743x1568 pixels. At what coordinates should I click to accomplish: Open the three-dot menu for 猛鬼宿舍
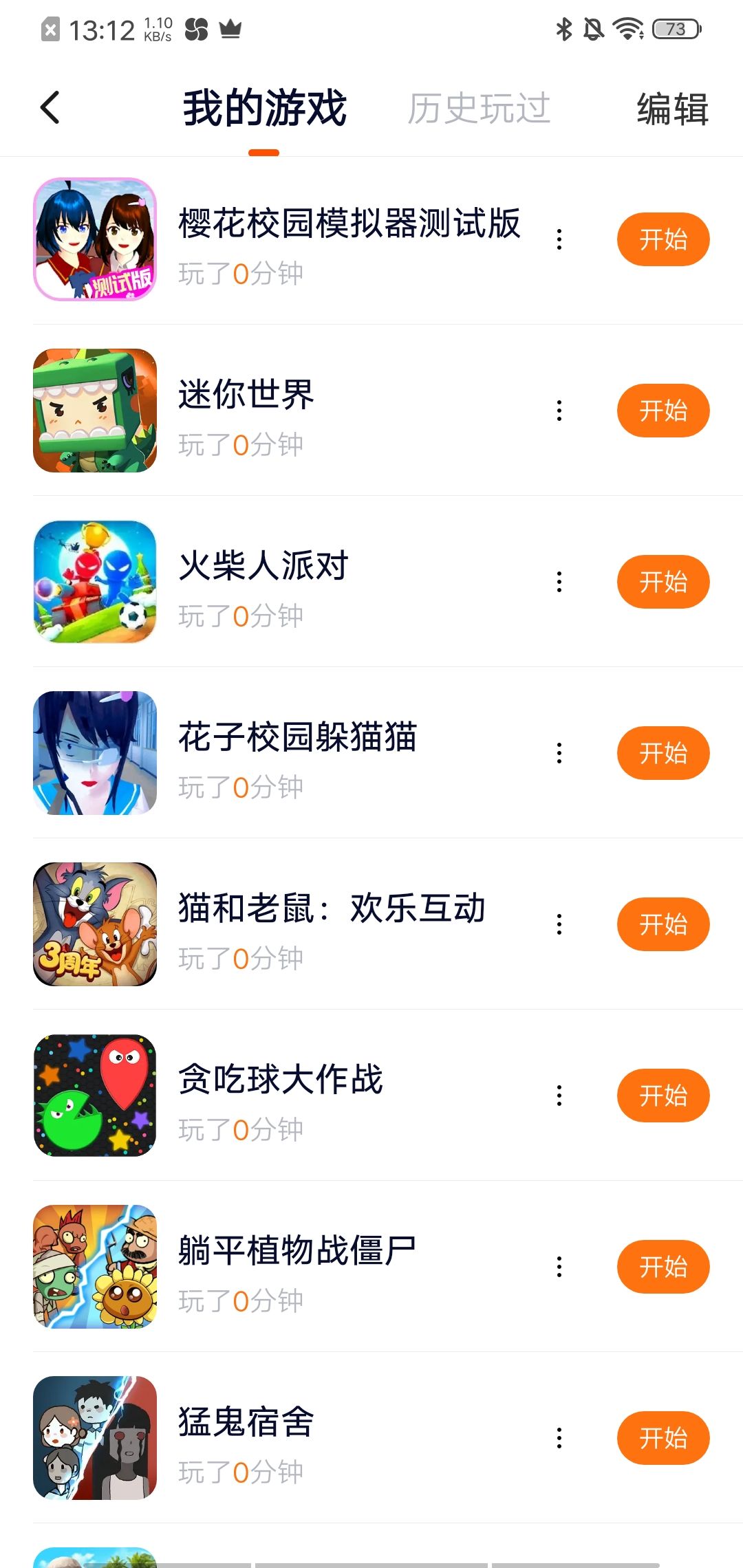pos(559,1438)
